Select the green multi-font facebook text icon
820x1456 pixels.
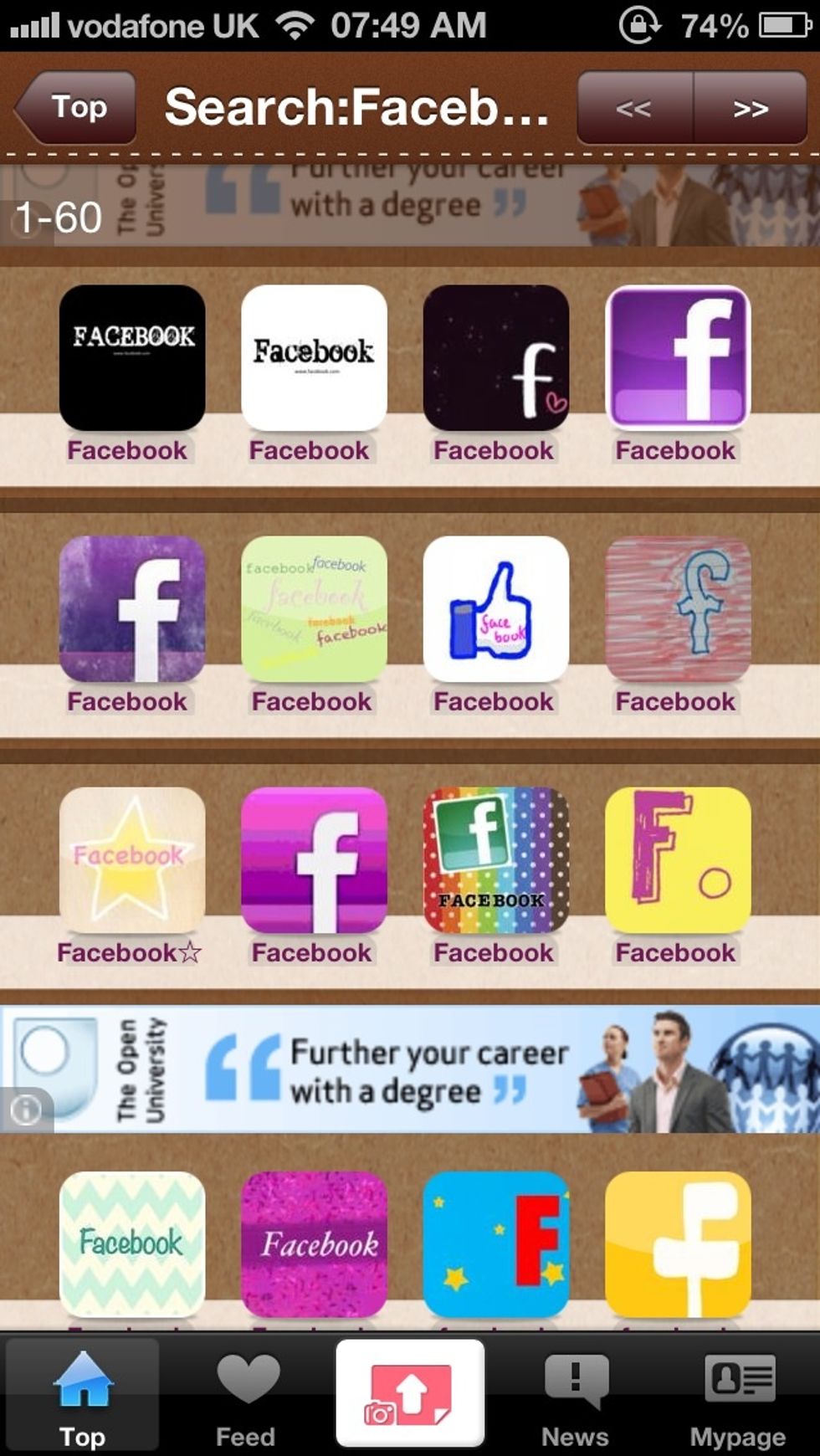click(x=314, y=609)
